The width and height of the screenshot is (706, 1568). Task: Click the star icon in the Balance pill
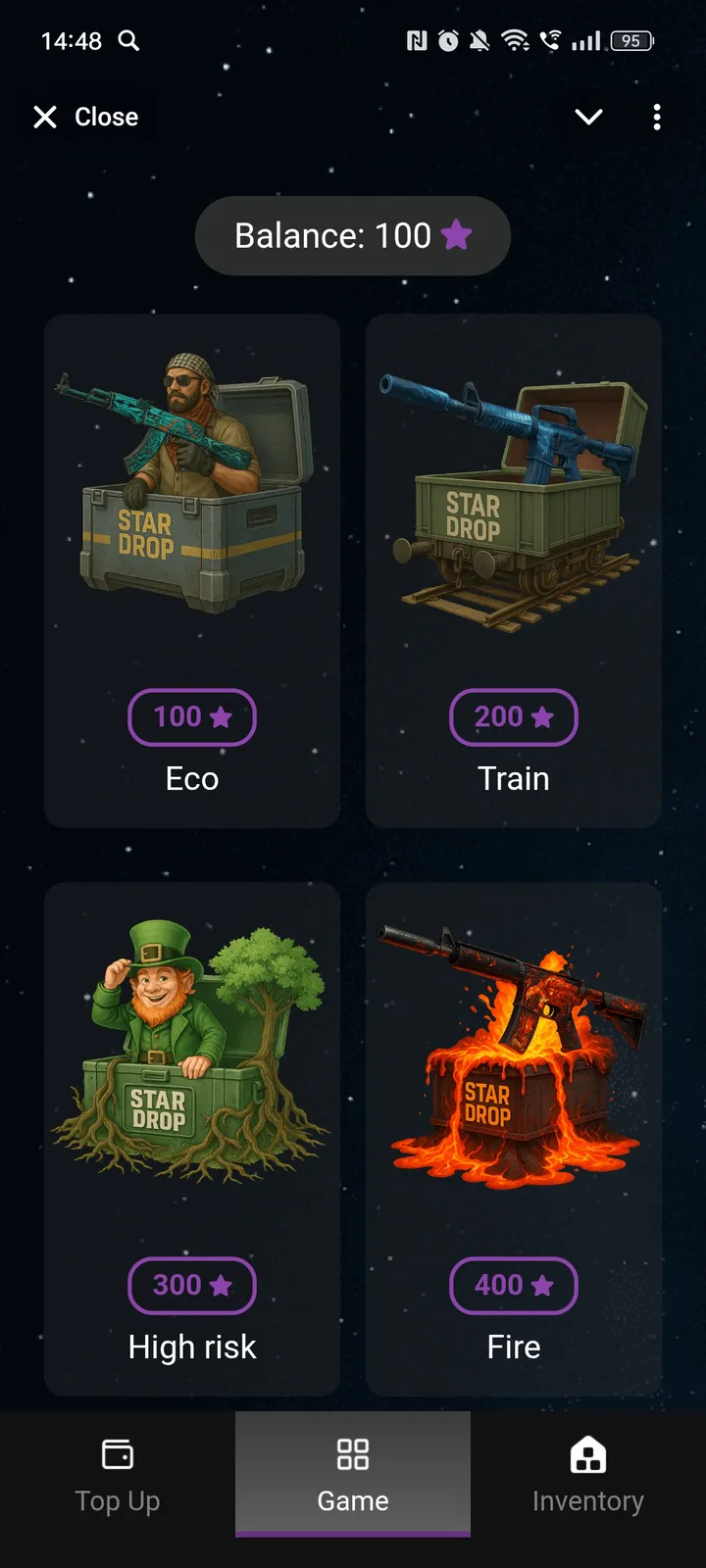point(457,235)
